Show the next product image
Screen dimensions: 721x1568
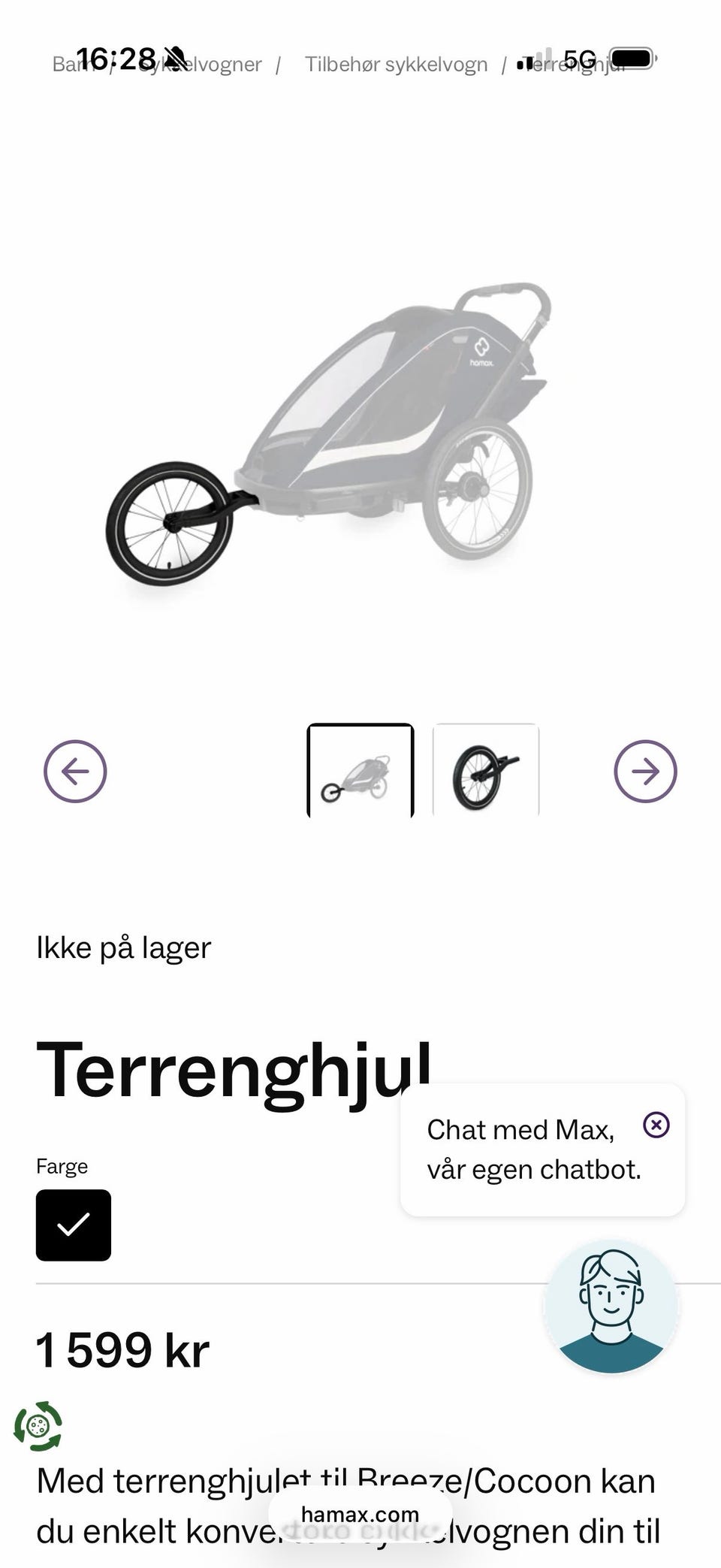tap(645, 771)
